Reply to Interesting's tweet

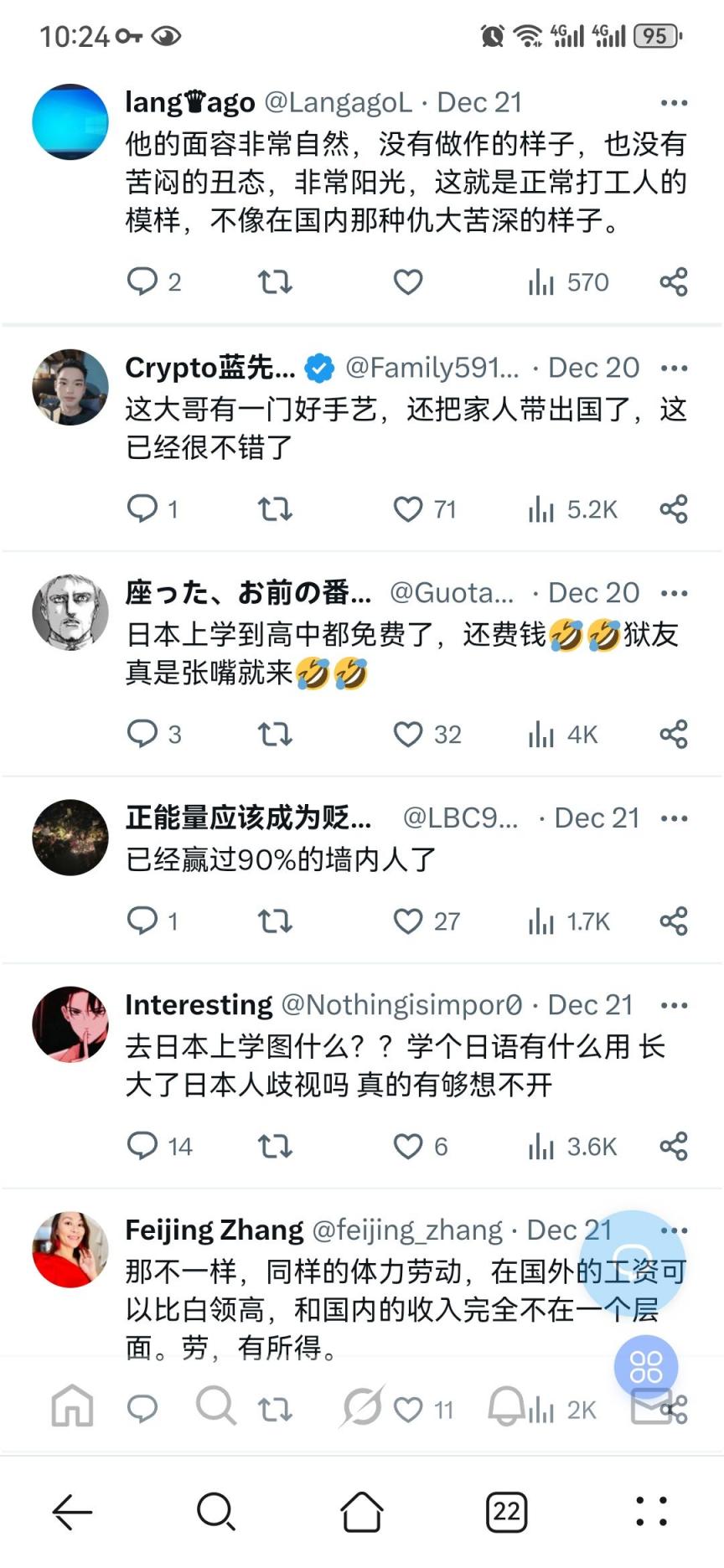pos(142,1146)
